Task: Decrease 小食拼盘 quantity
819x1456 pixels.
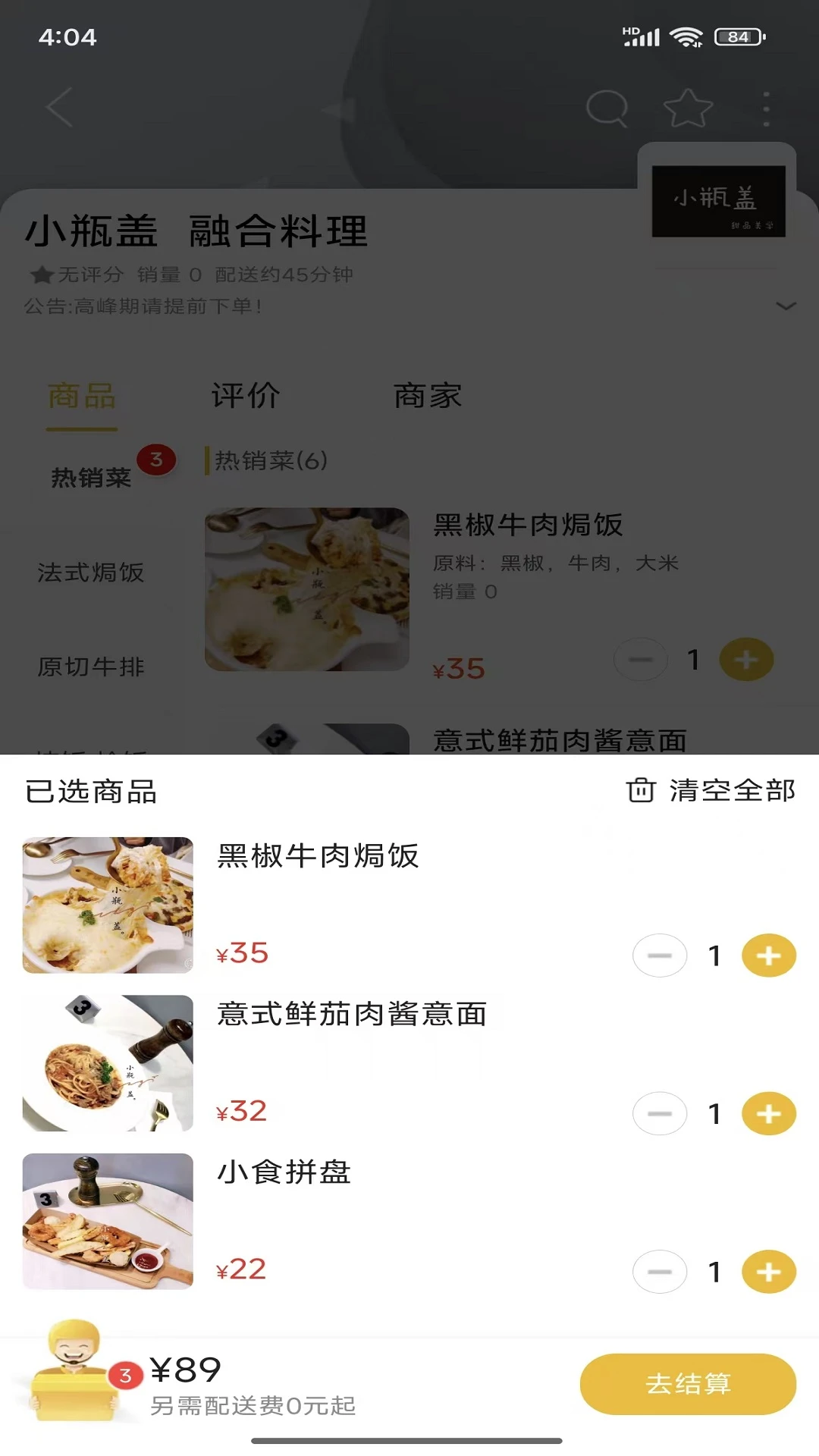Action: (660, 1272)
